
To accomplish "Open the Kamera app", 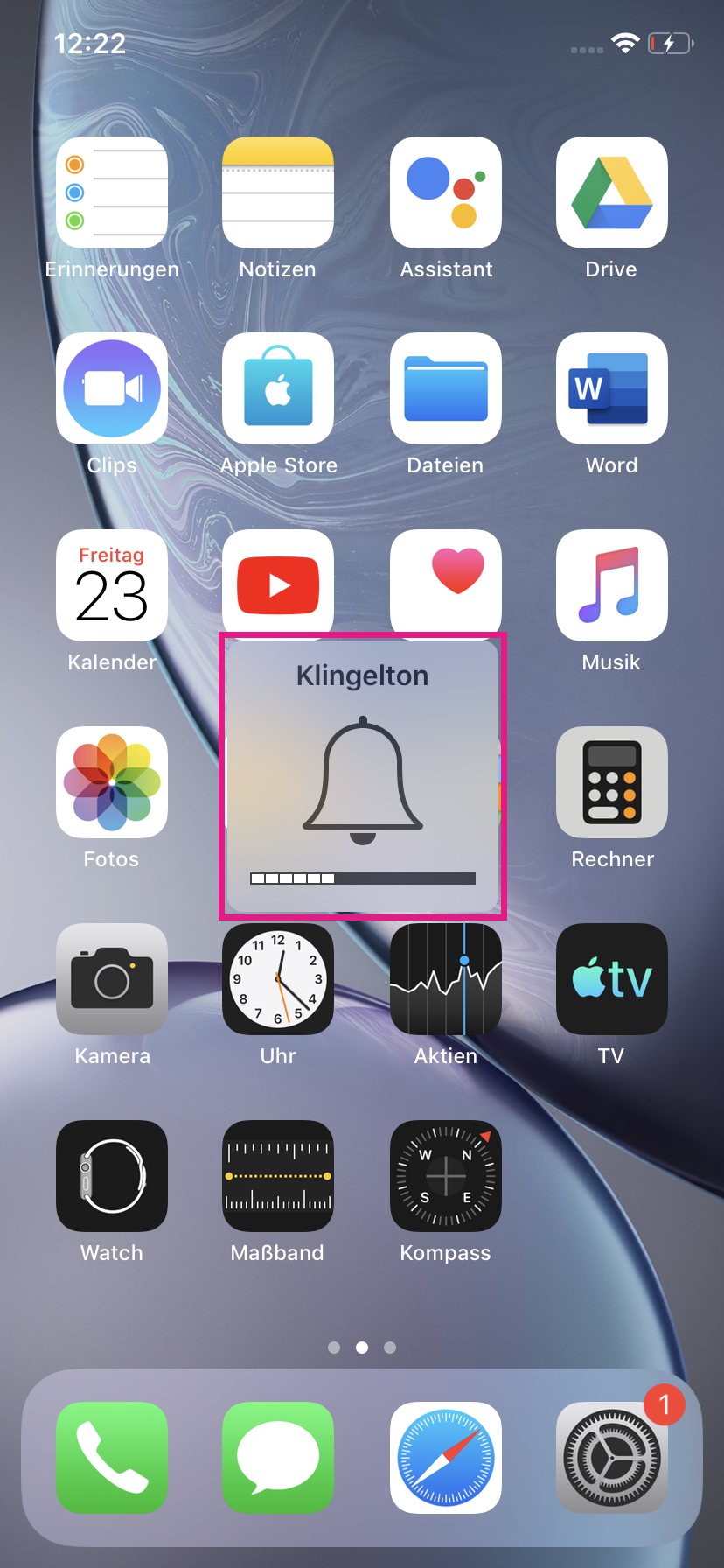I will (x=112, y=979).
